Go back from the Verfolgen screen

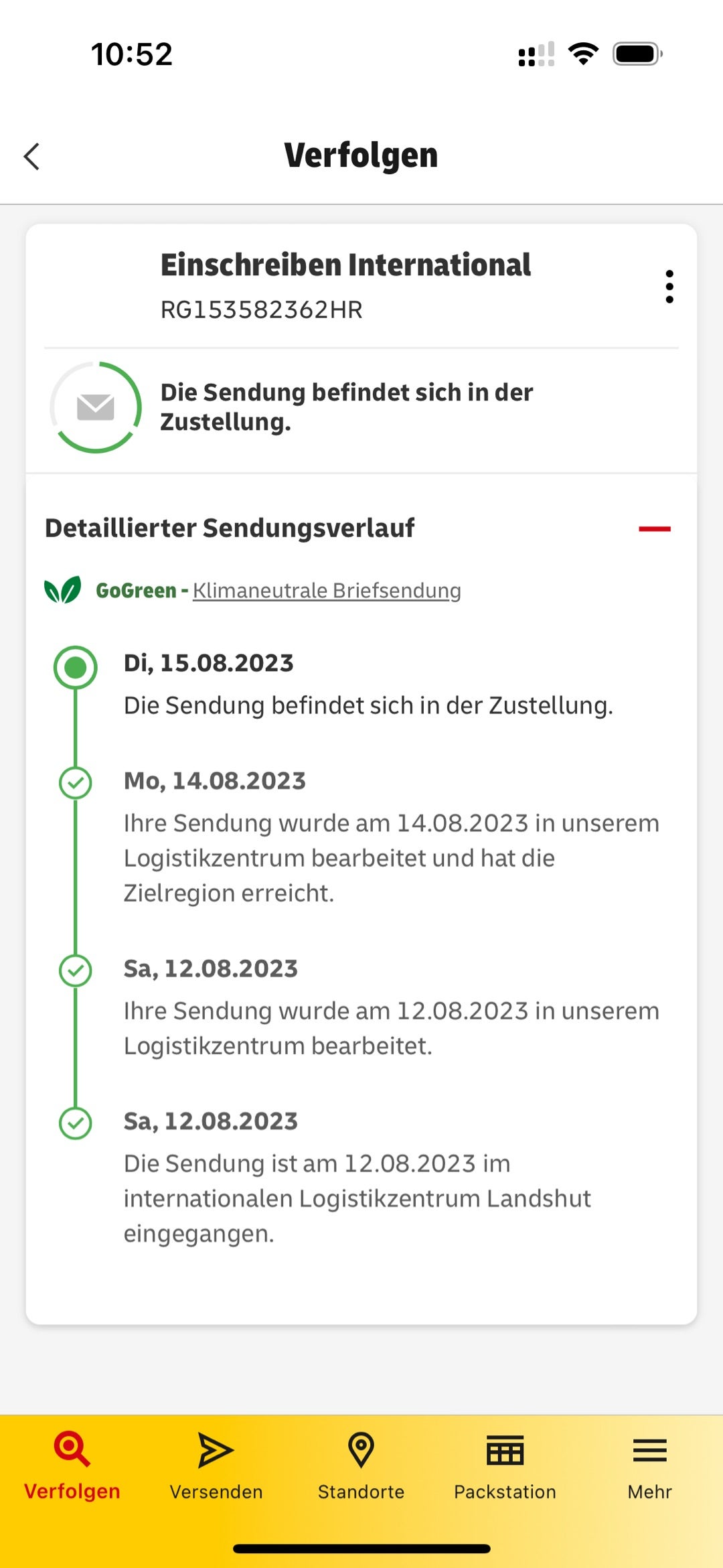(x=31, y=157)
